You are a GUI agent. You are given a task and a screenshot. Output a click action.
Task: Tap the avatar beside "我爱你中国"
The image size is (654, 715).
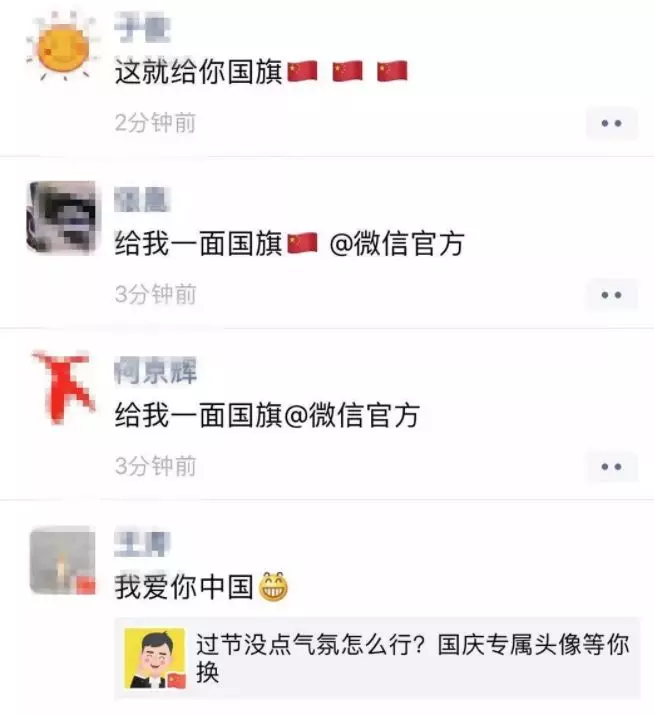click(x=63, y=561)
